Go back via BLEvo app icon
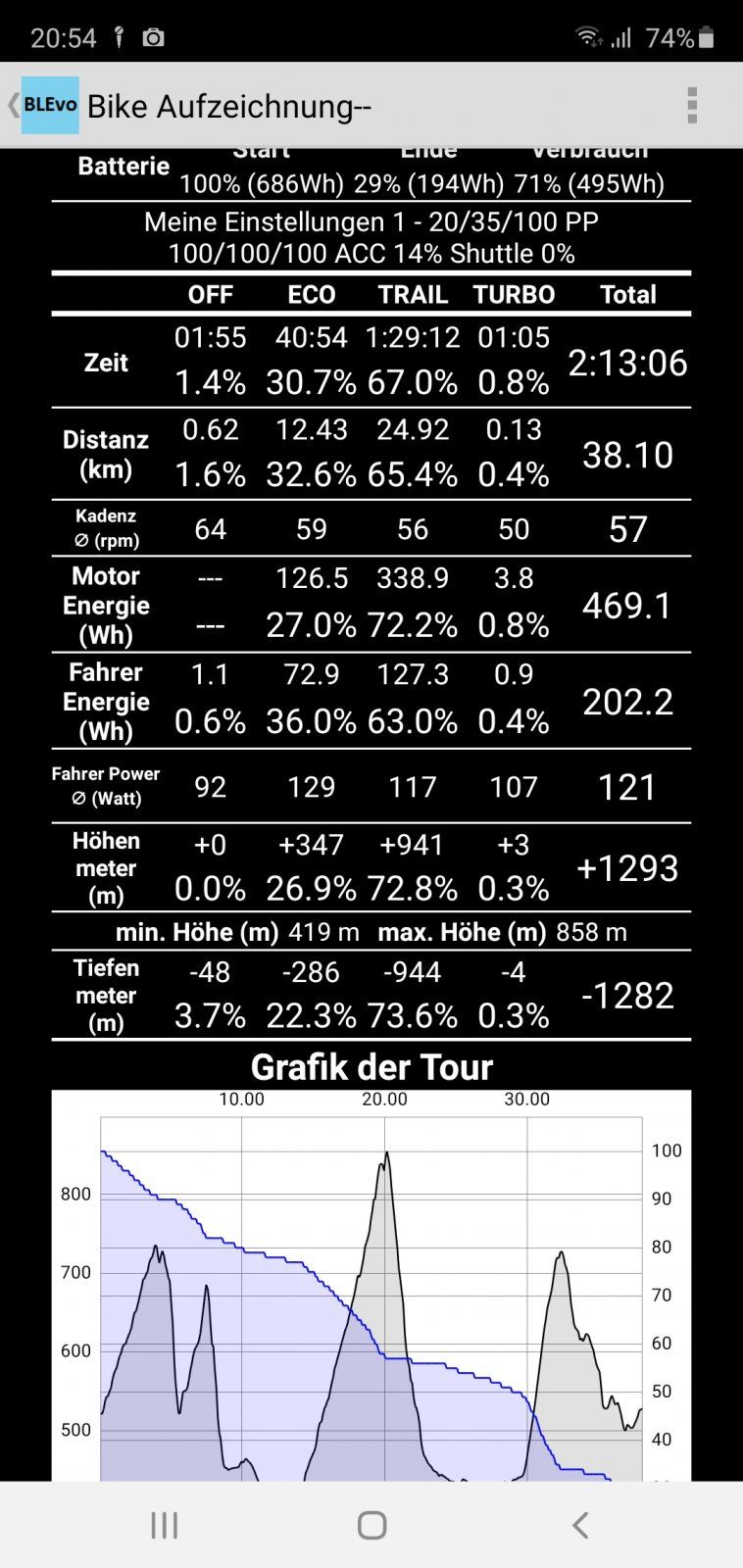The image size is (743, 1568). (48, 105)
